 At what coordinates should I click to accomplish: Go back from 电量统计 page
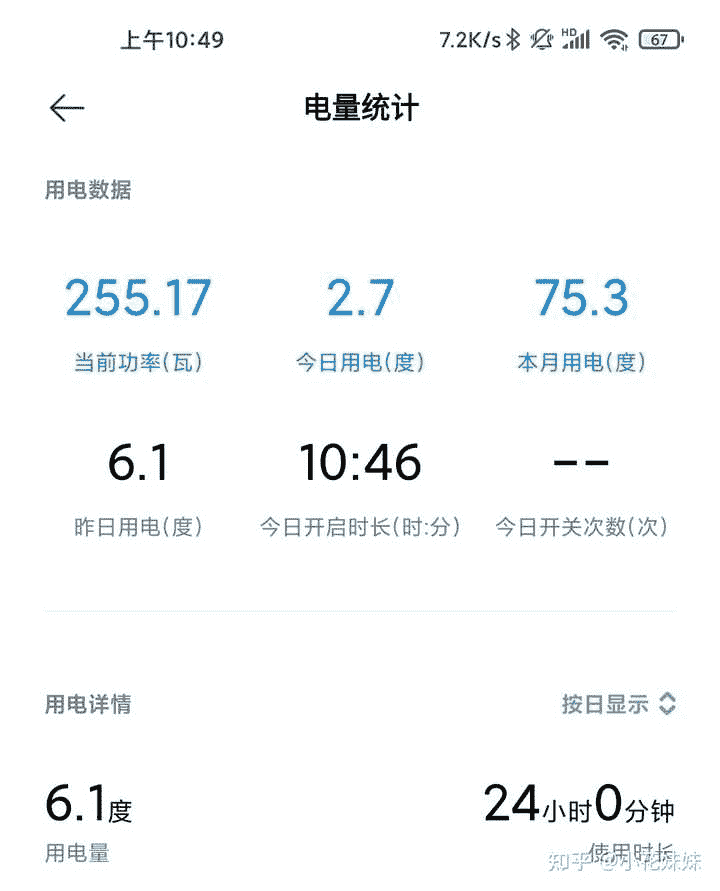(66, 108)
